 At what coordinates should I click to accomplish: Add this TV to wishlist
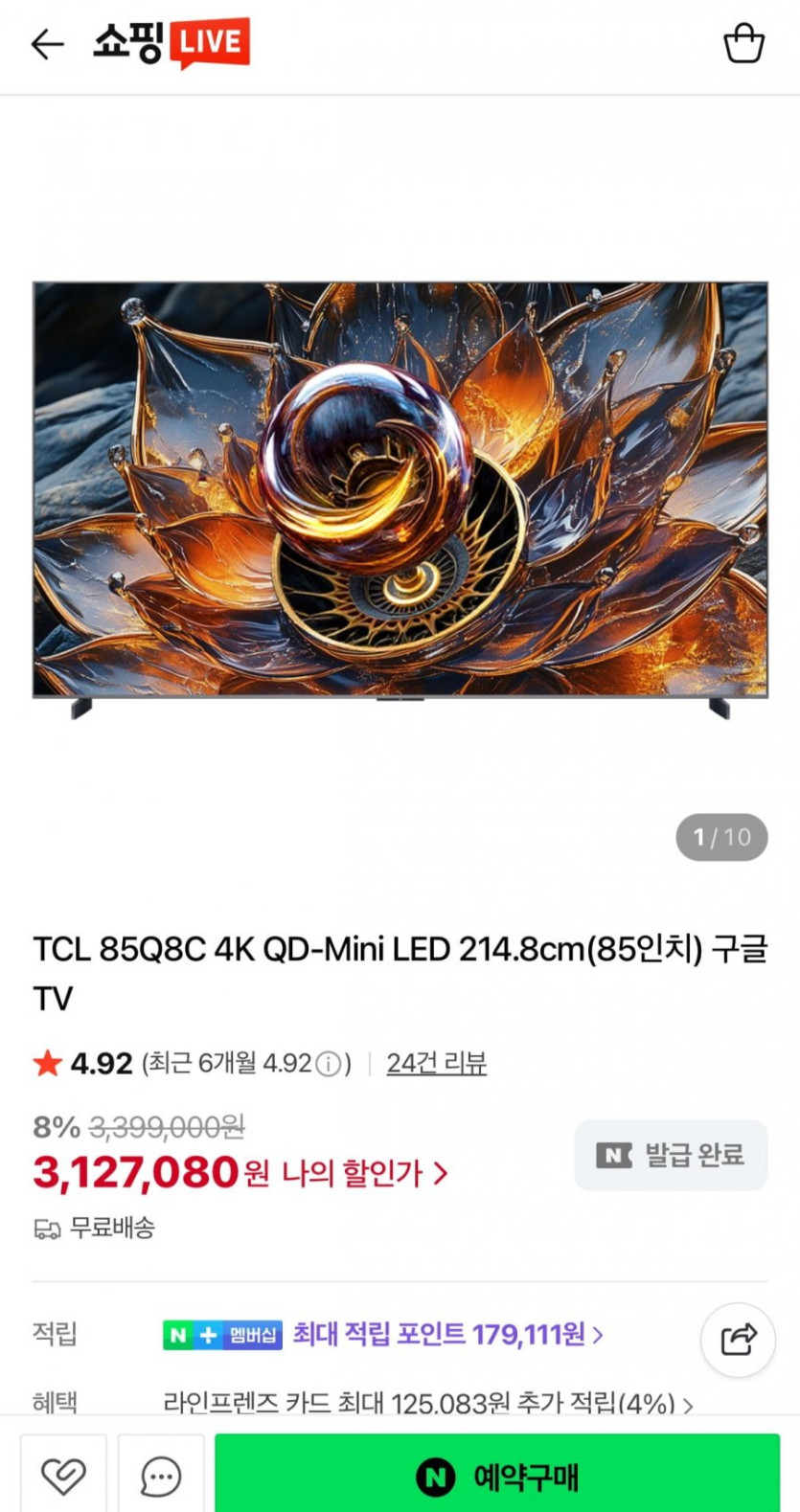[63, 1476]
